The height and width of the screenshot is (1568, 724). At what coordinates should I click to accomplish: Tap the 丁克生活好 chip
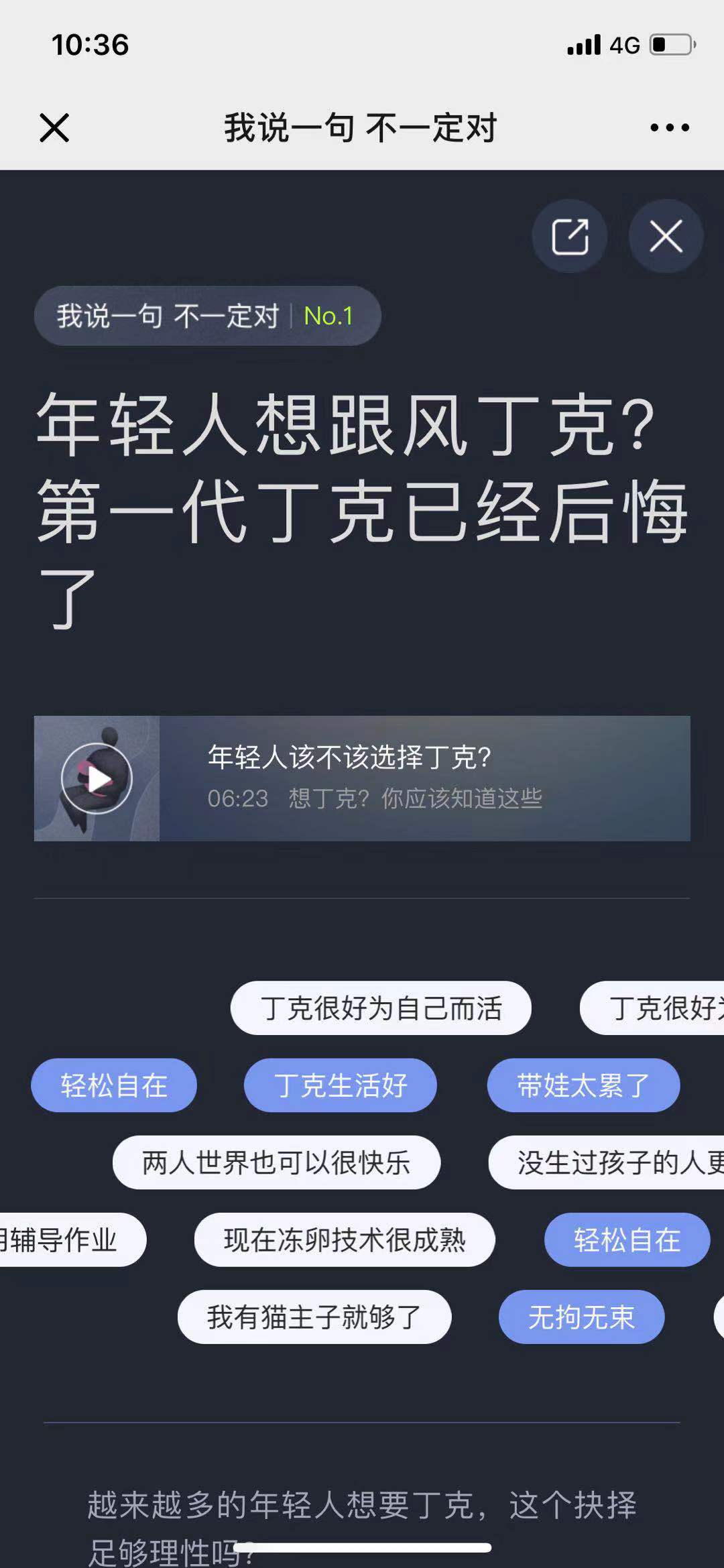pyautogui.click(x=341, y=1085)
